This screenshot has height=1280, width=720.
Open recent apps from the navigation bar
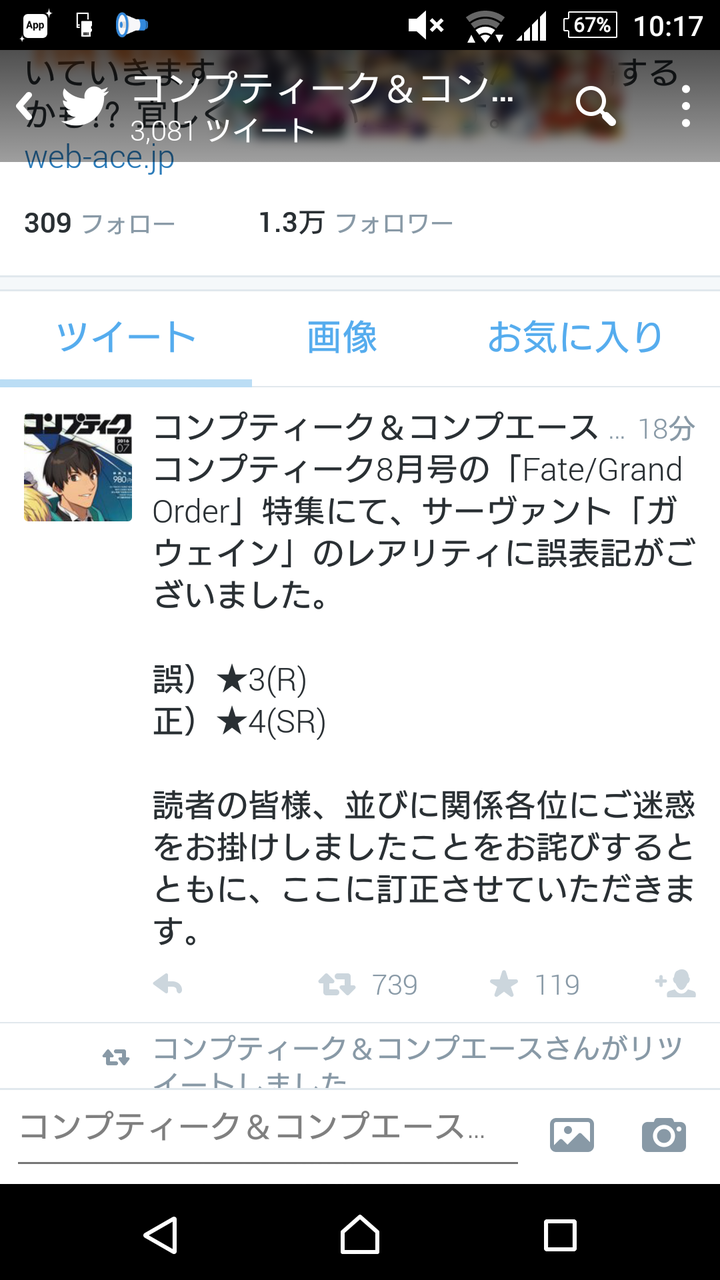click(x=560, y=1234)
